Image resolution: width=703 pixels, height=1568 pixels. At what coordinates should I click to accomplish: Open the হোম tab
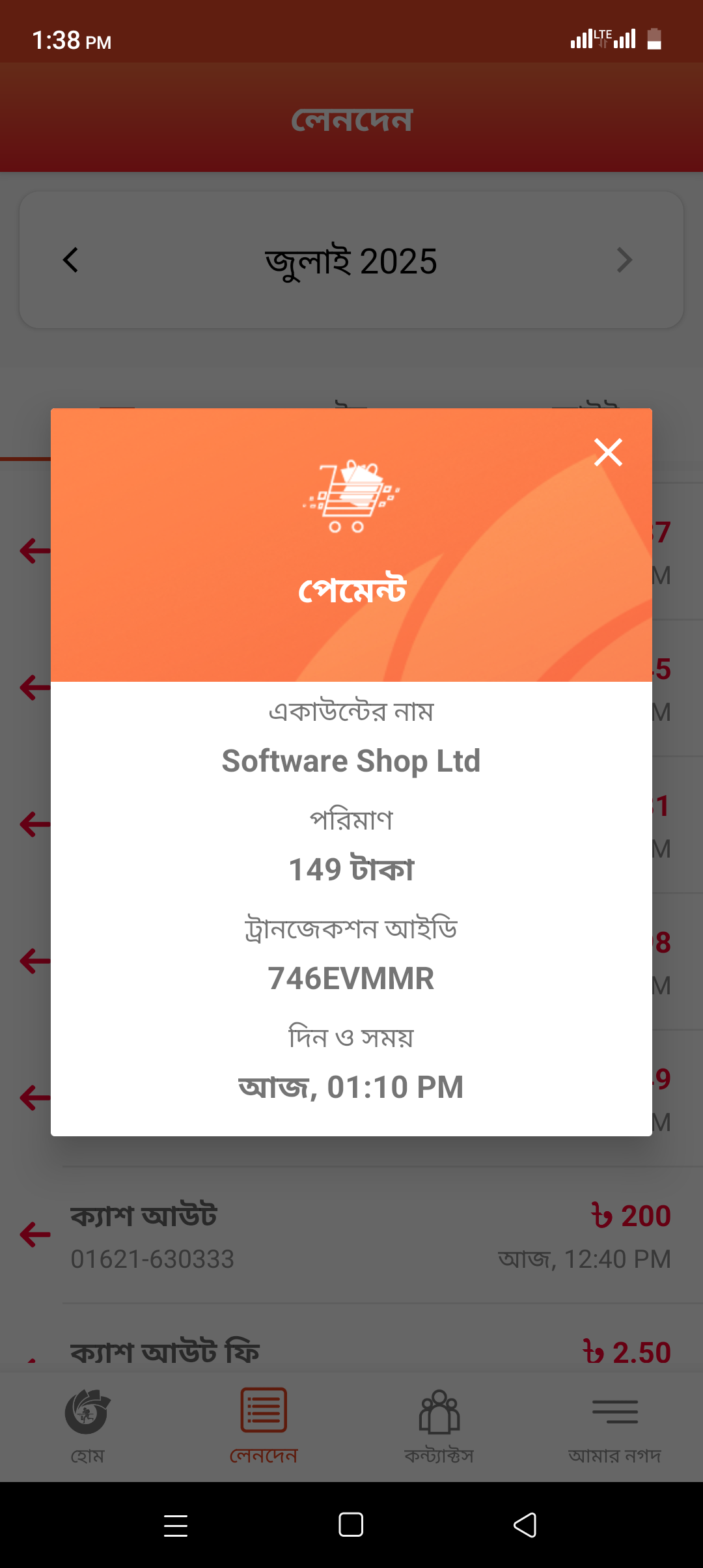(87, 1424)
